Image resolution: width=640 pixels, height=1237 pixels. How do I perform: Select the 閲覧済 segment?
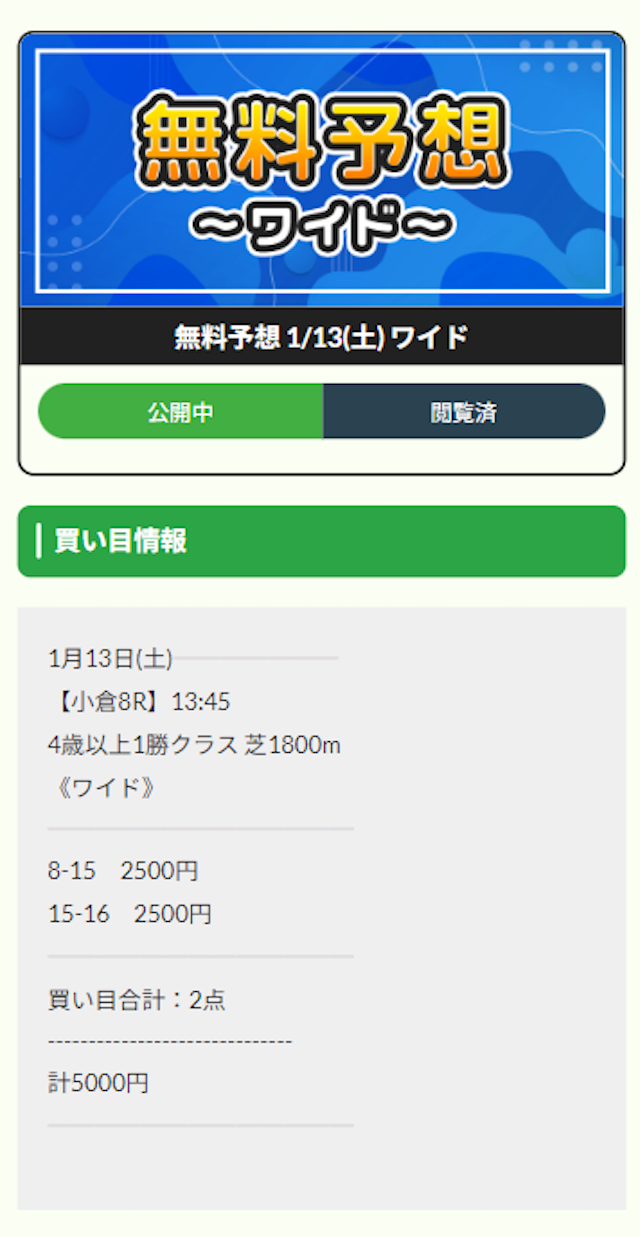pos(464,412)
